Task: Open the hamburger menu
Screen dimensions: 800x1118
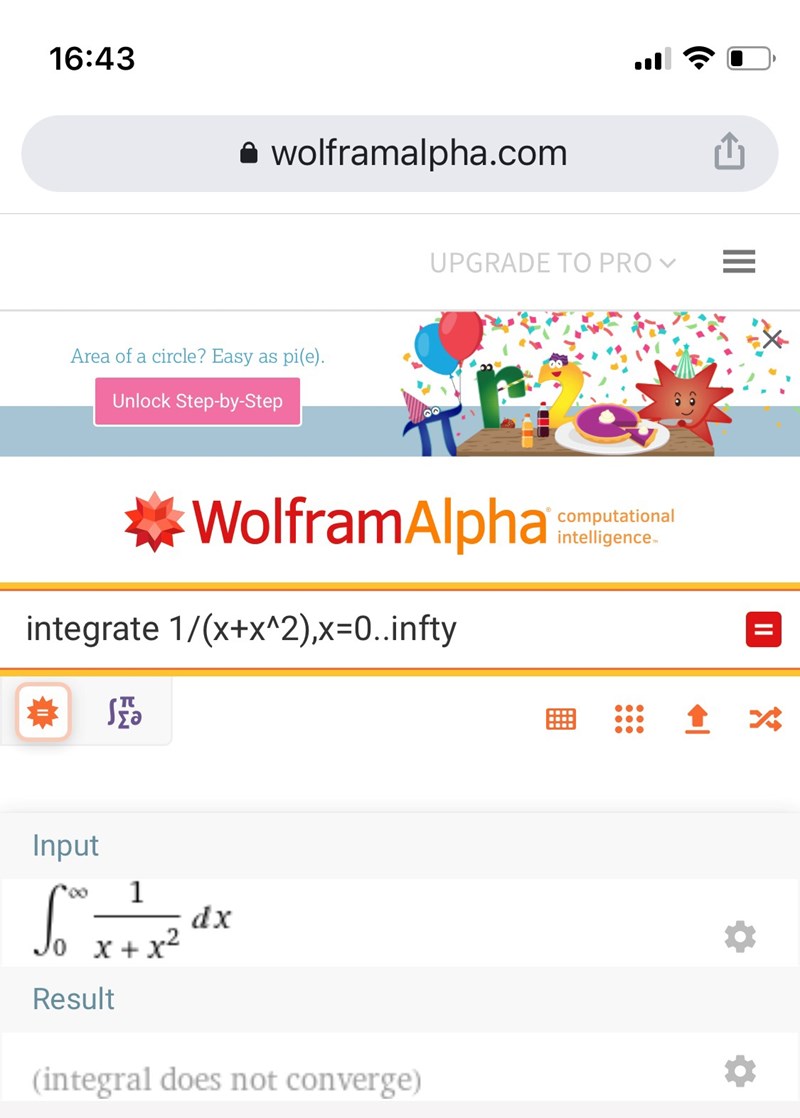Action: pyautogui.click(x=739, y=262)
